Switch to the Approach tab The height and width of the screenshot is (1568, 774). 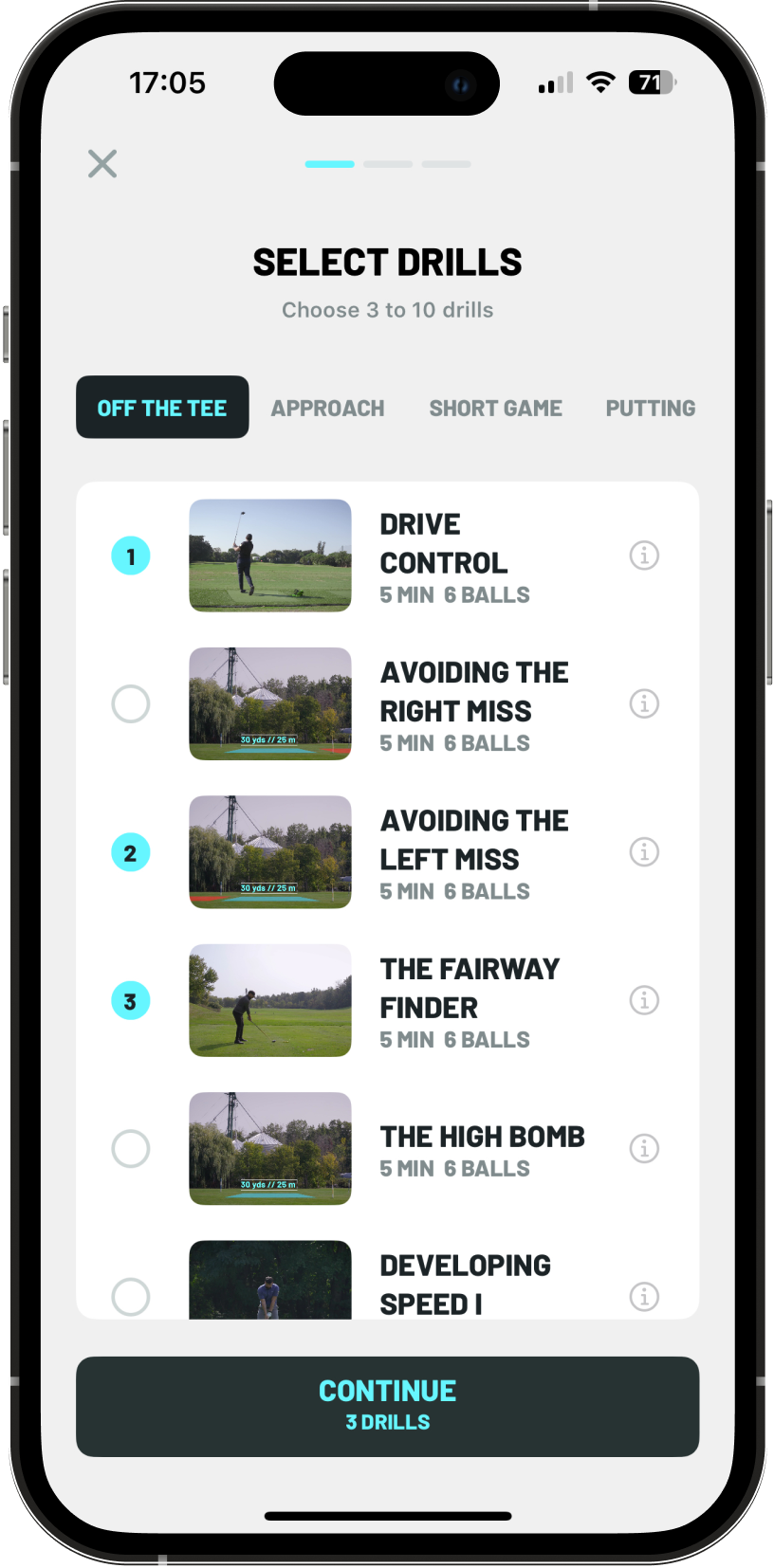pyautogui.click(x=327, y=409)
